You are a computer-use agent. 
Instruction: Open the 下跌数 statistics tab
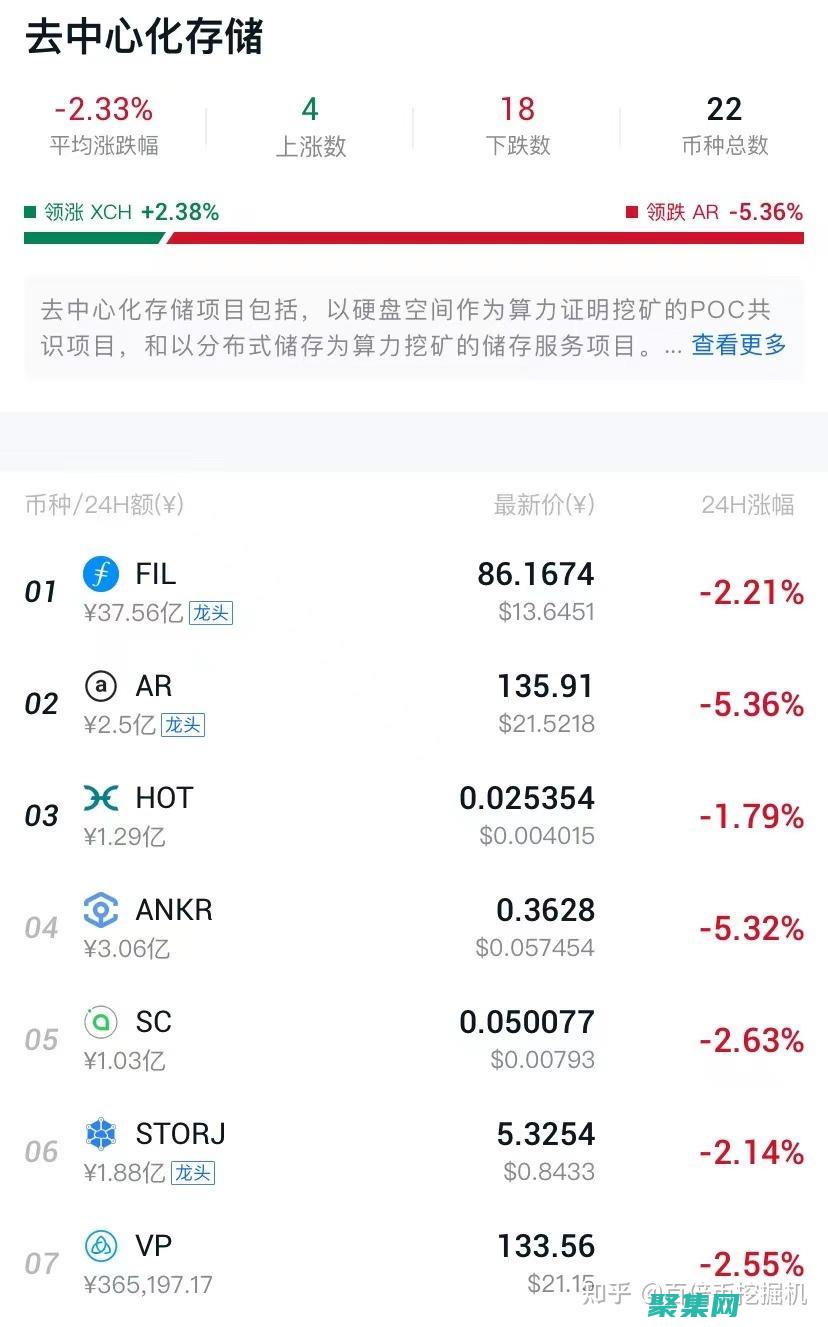(x=518, y=125)
